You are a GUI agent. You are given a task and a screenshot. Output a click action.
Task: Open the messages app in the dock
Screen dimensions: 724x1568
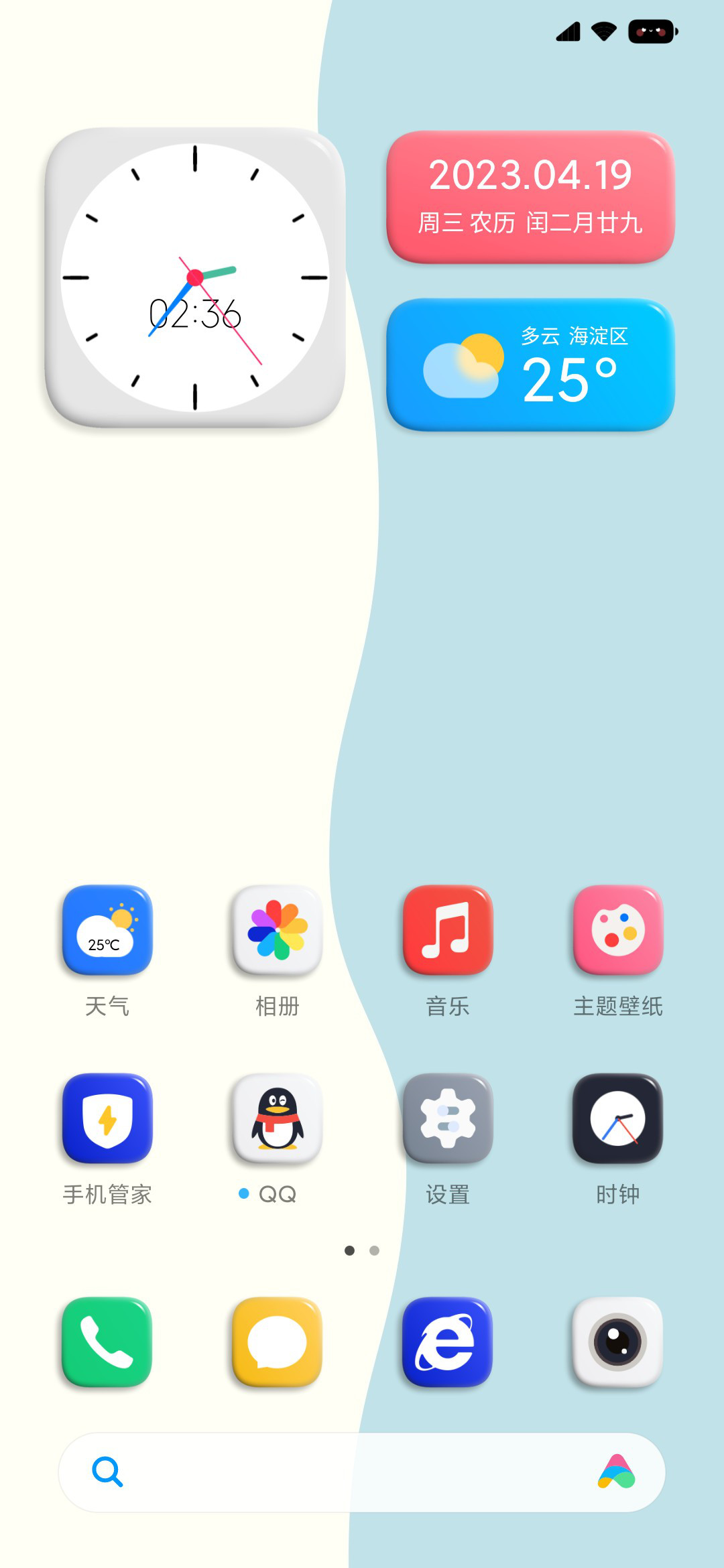point(278,1342)
